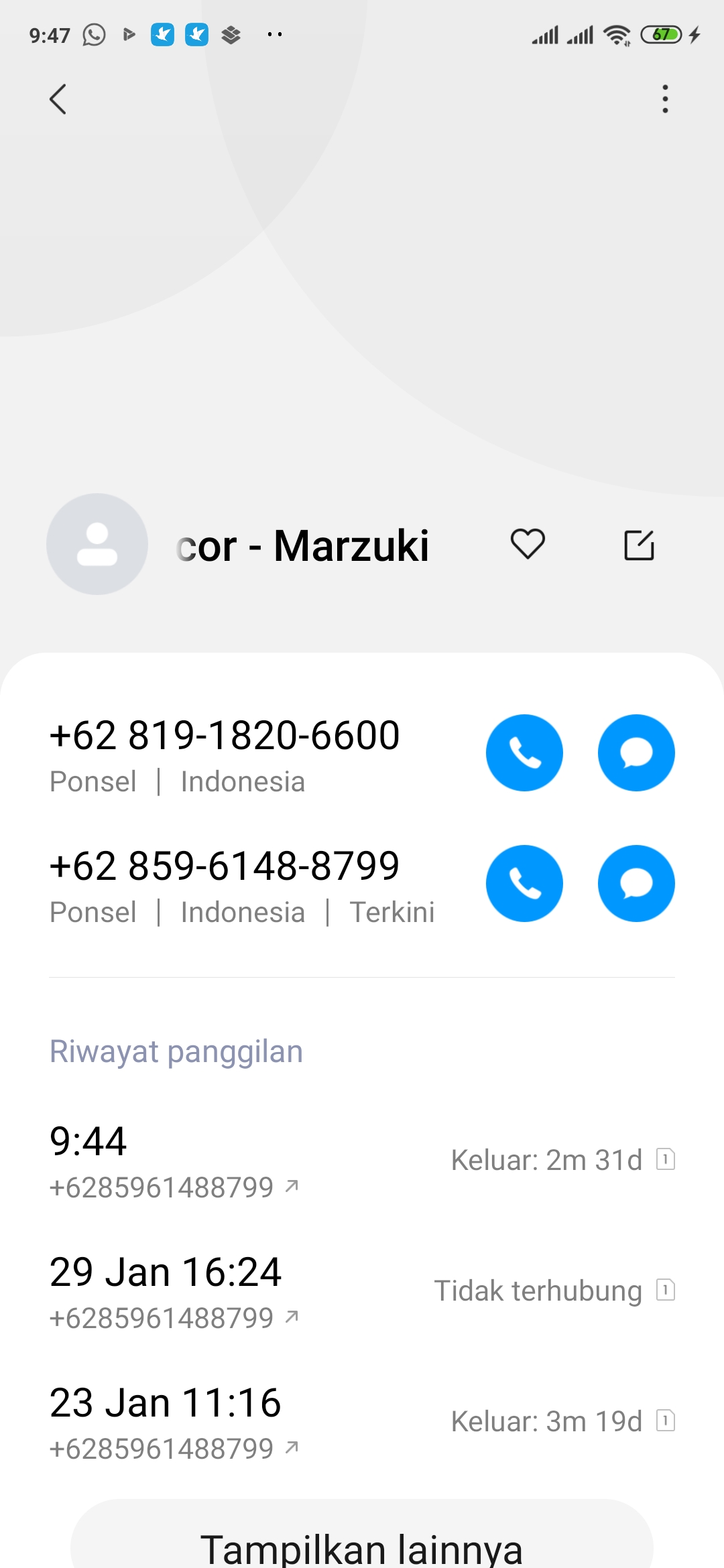Show more call history with Tampilkan lainnya
The height and width of the screenshot is (1568, 724).
pyautogui.click(x=362, y=1541)
